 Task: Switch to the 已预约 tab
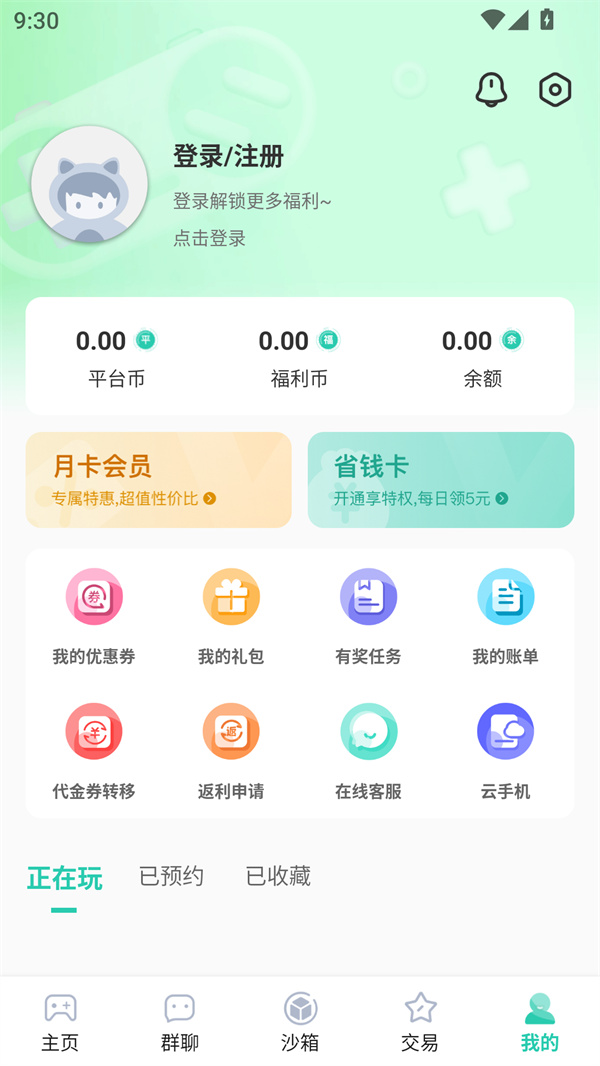171,877
